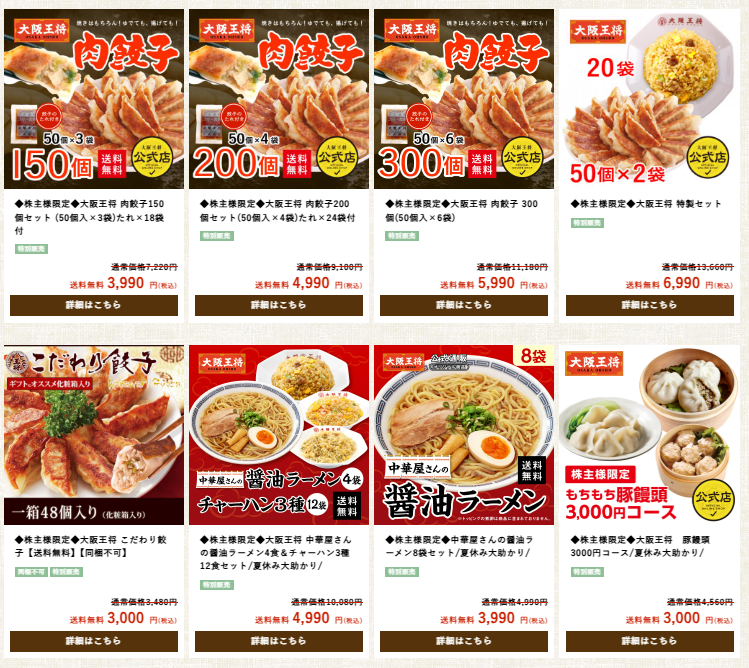Open details for the ramen 4食 & チャーハン set
This screenshot has width=749, height=668.
click(278, 641)
